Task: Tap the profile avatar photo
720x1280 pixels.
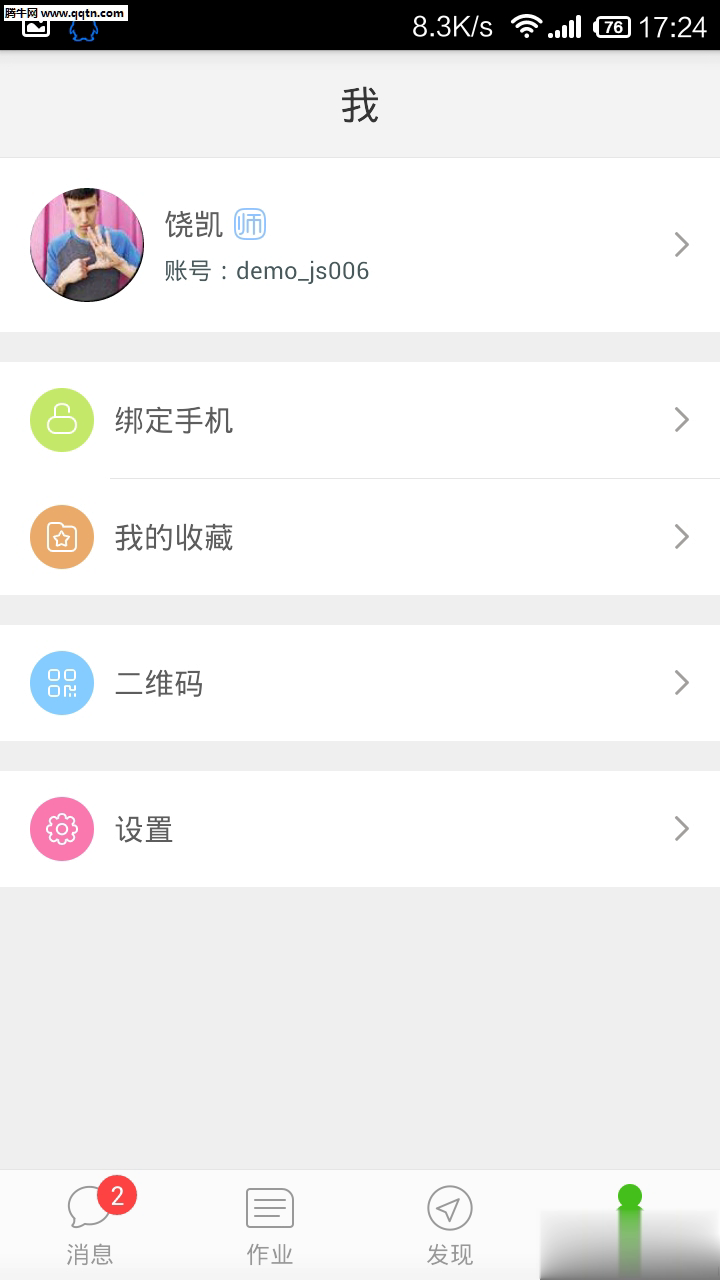Action: coord(86,244)
